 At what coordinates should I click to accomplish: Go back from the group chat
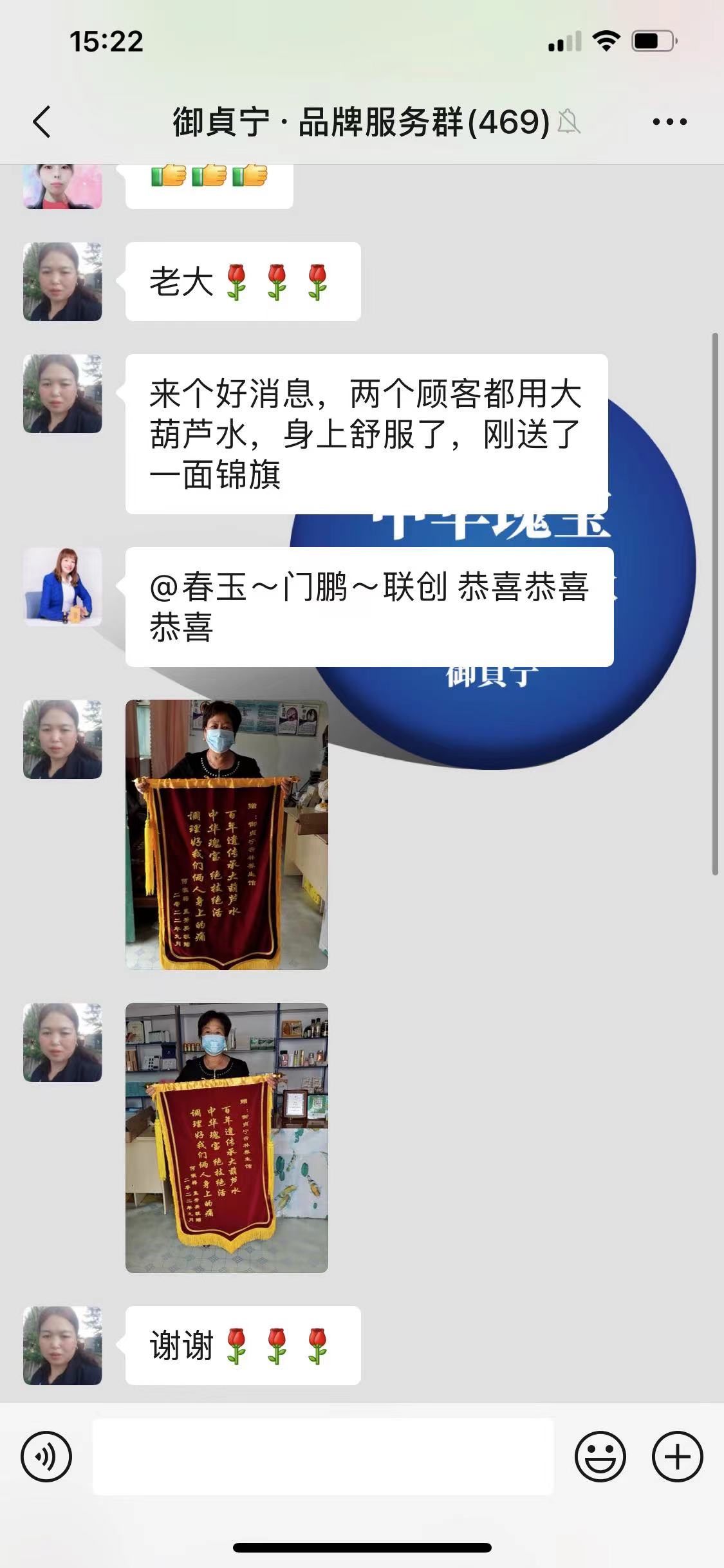click(42, 122)
